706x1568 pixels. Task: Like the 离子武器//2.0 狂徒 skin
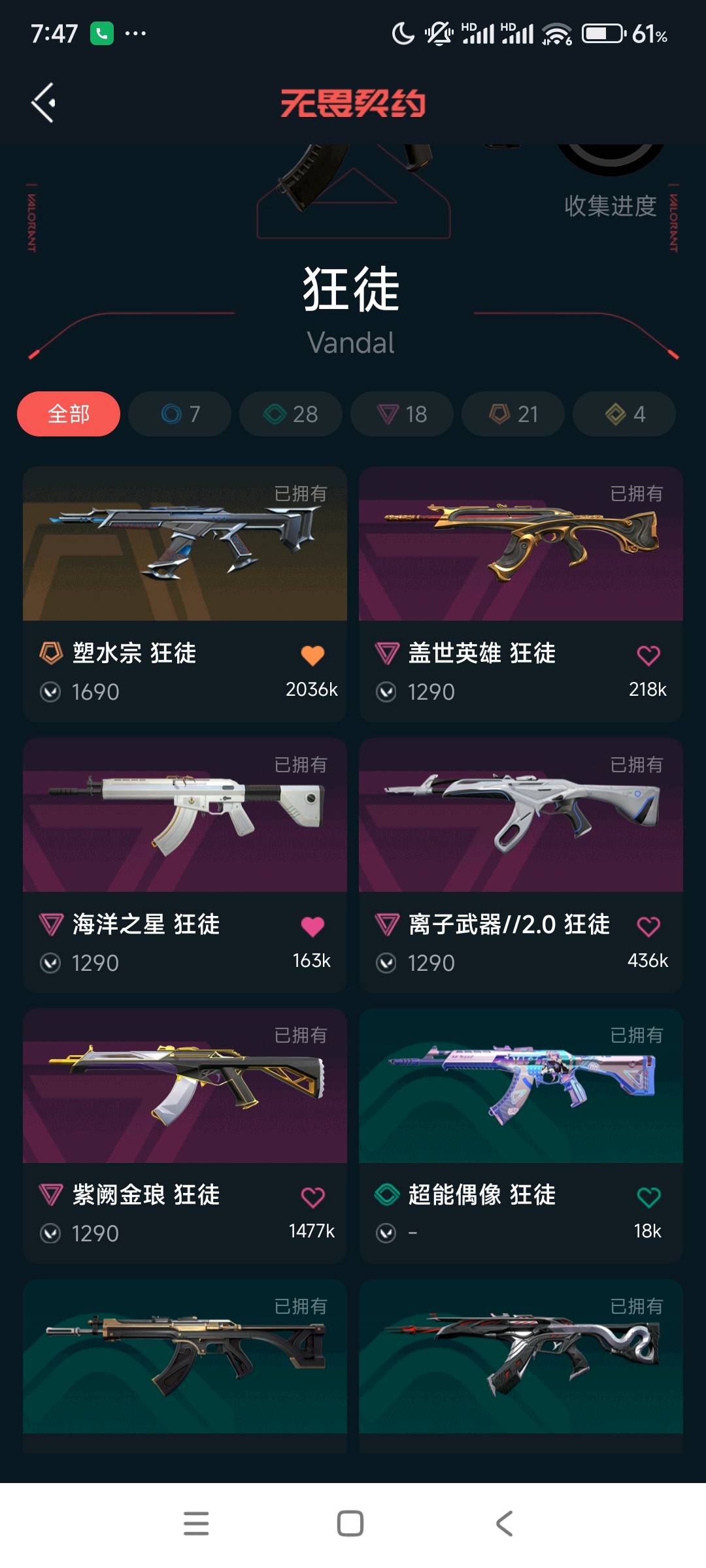click(x=648, y=926)
